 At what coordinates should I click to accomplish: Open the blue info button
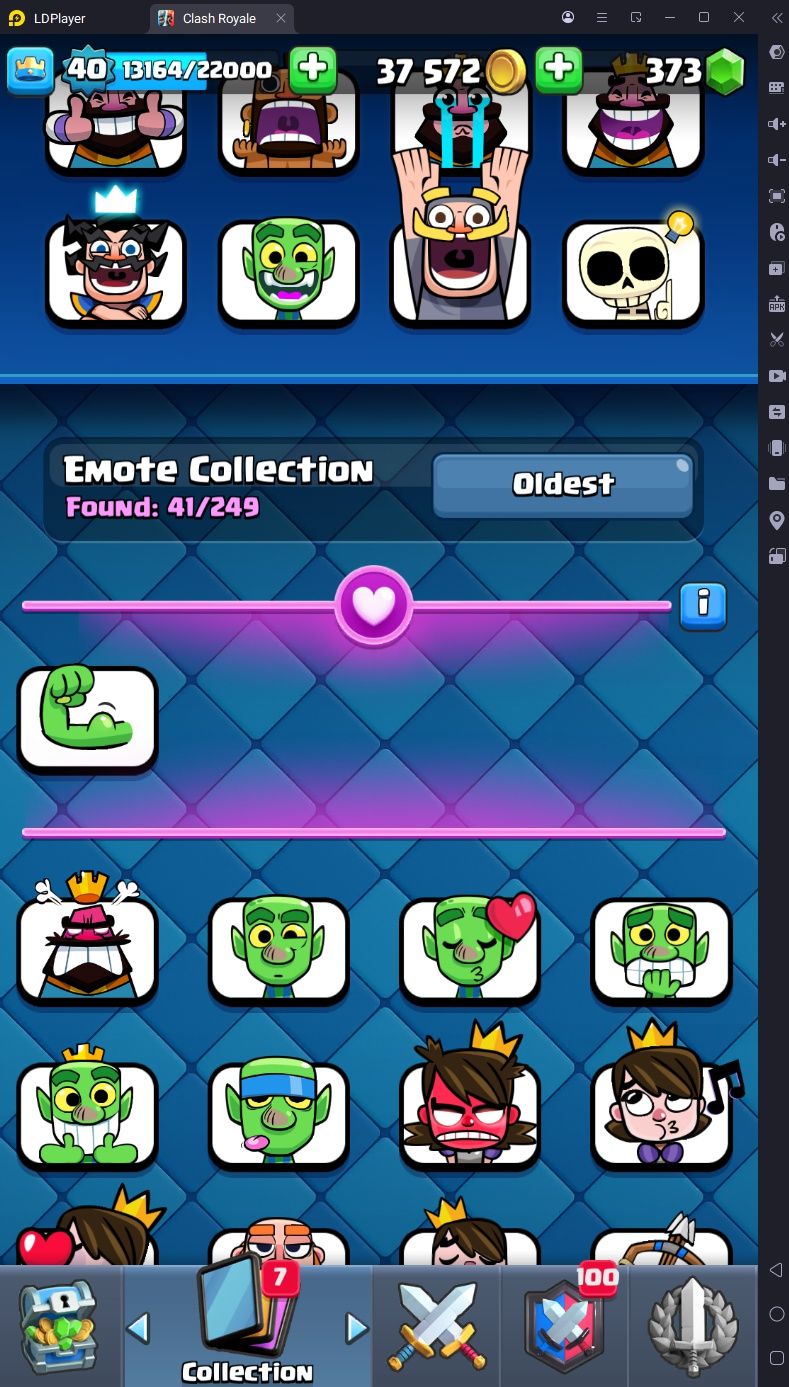point(703,606)
